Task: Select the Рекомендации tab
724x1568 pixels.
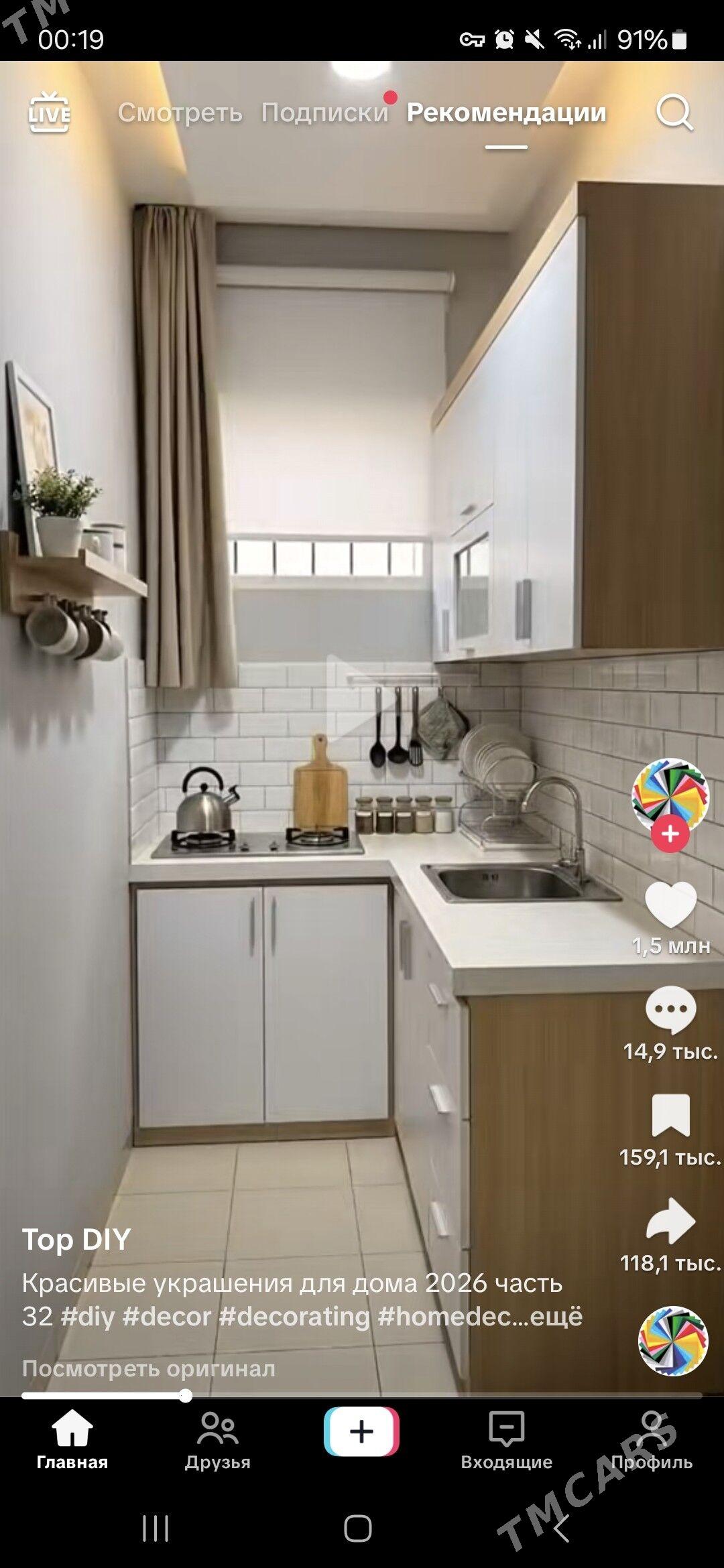Action: click(x=506, y=113)
